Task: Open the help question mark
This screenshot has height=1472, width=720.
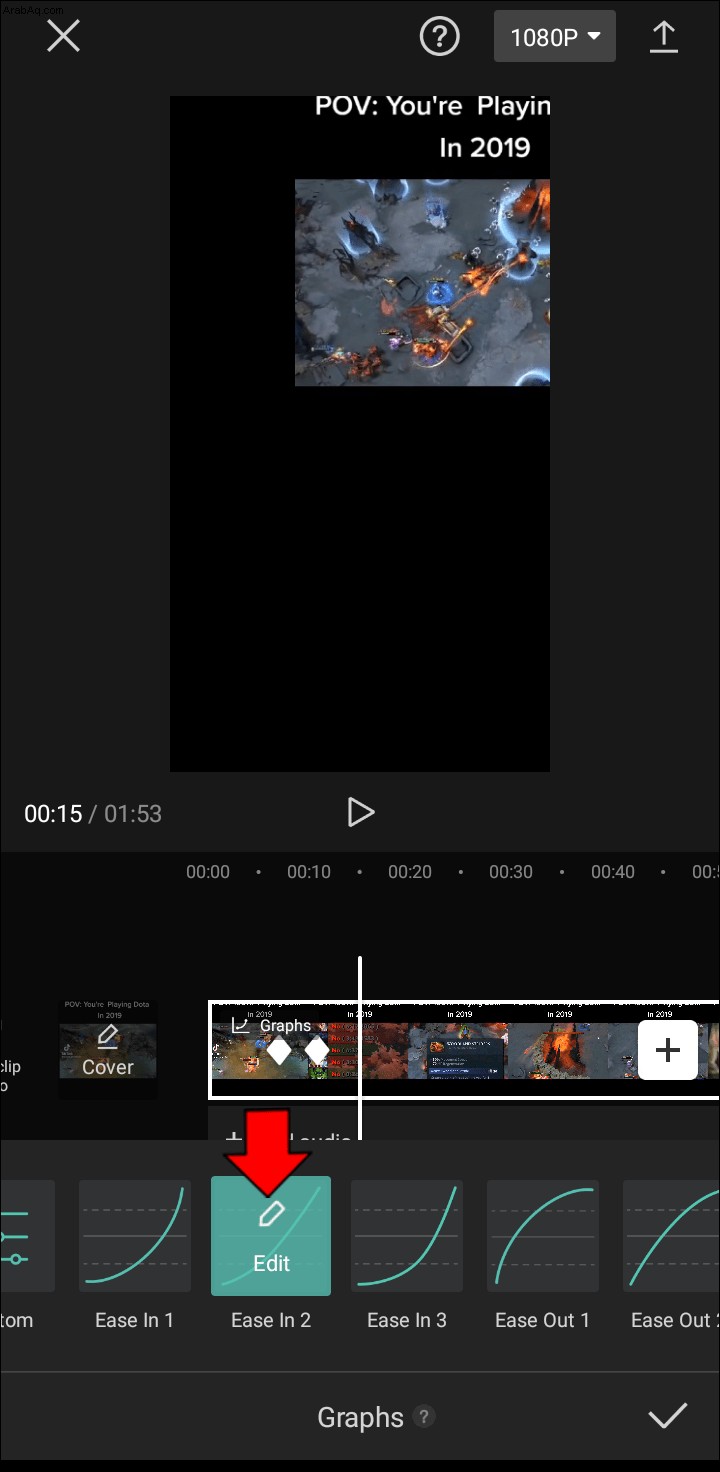Action: (x=439, y=37)
